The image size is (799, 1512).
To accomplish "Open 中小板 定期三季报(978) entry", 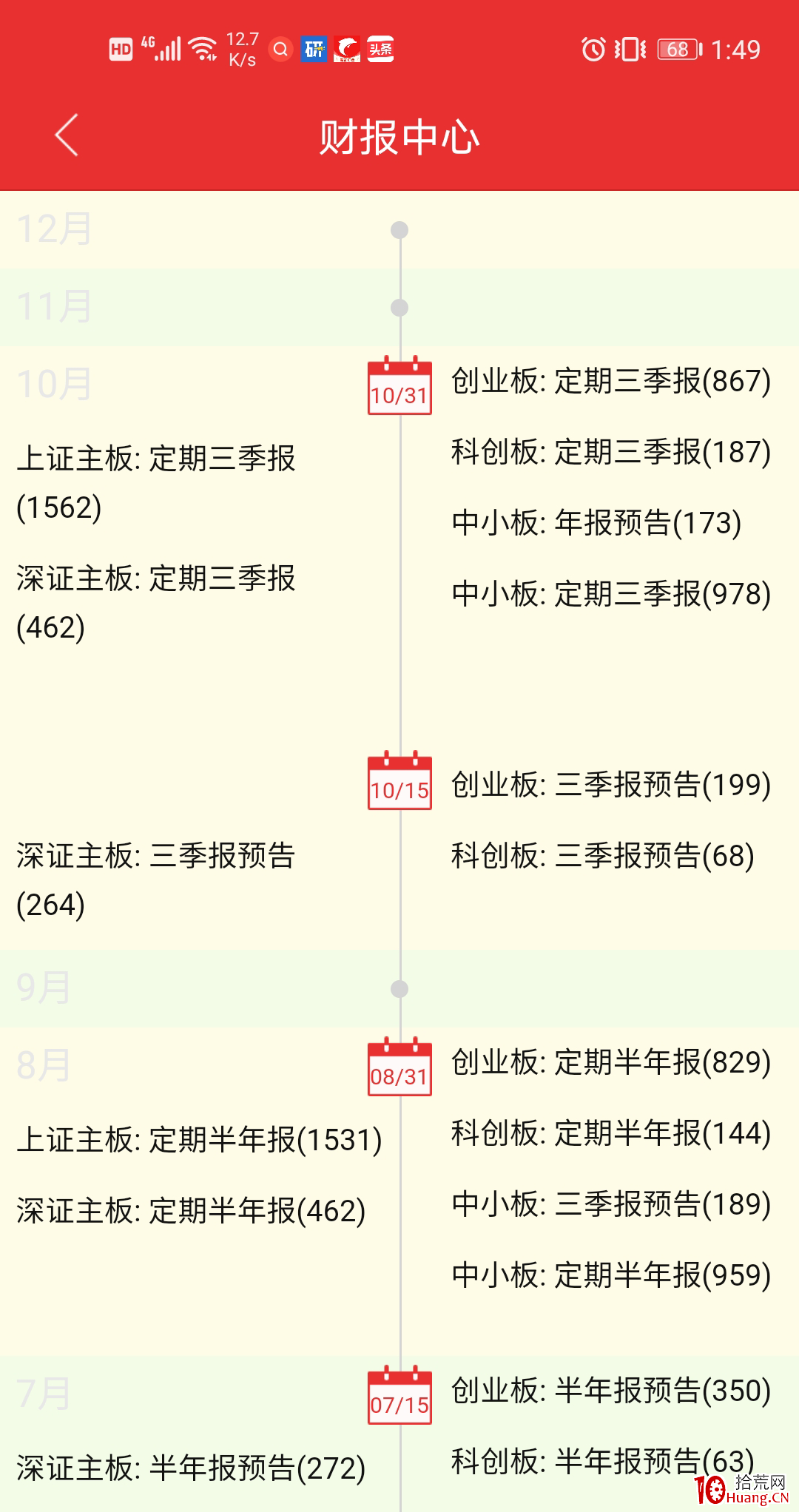I will [611, 595].
